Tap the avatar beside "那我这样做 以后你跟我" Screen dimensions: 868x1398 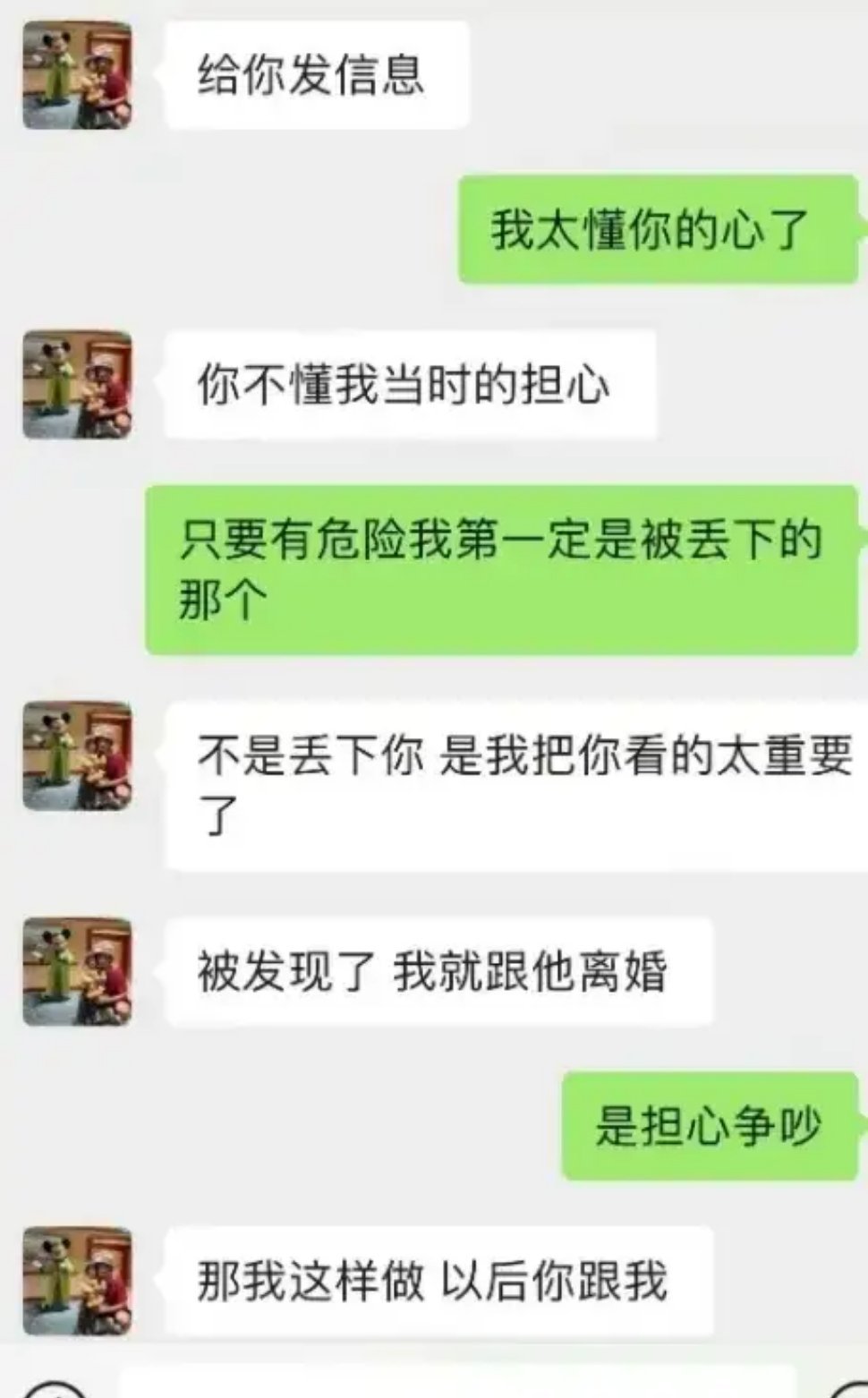click(77, 1281)
